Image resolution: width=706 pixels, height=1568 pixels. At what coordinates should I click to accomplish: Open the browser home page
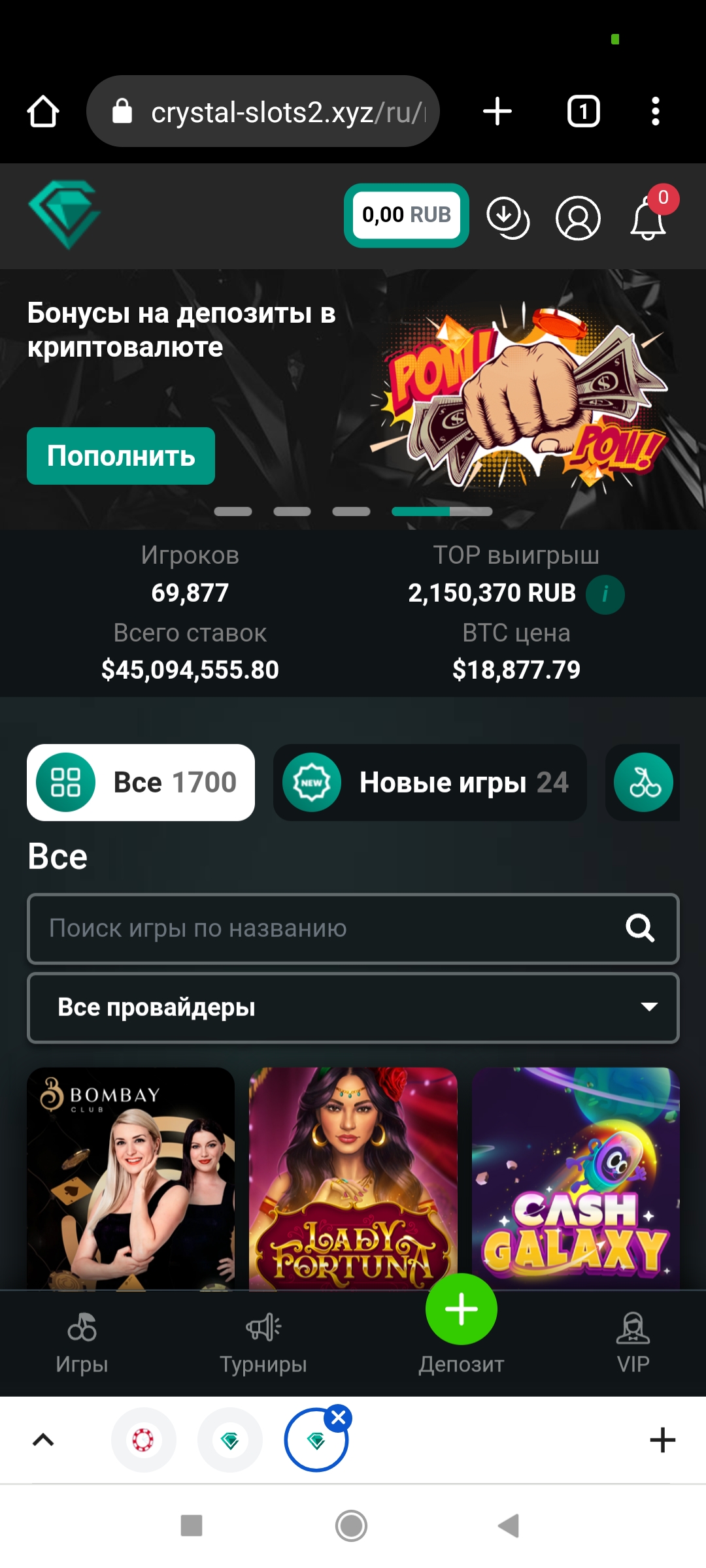pos(43,111)
